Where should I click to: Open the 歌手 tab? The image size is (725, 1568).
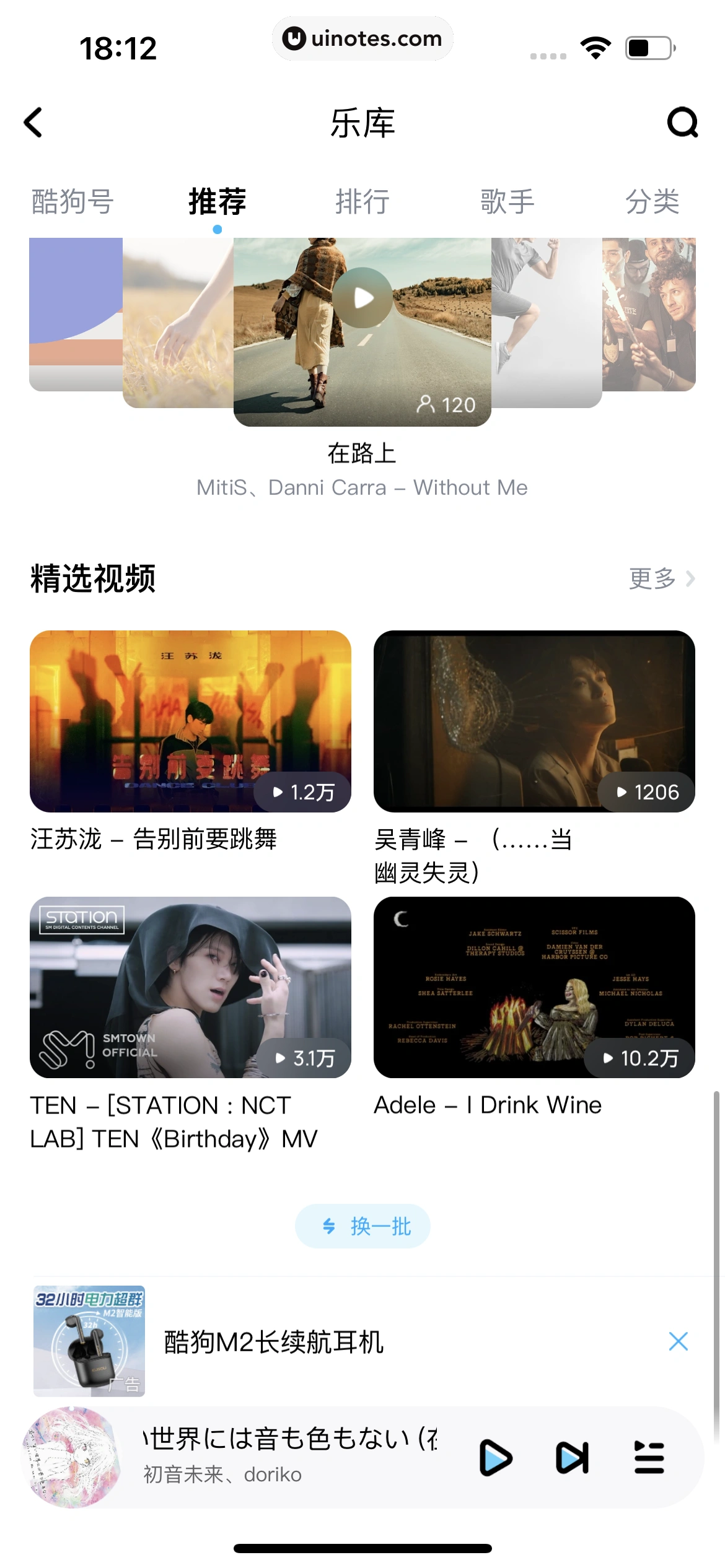[507, 202]
